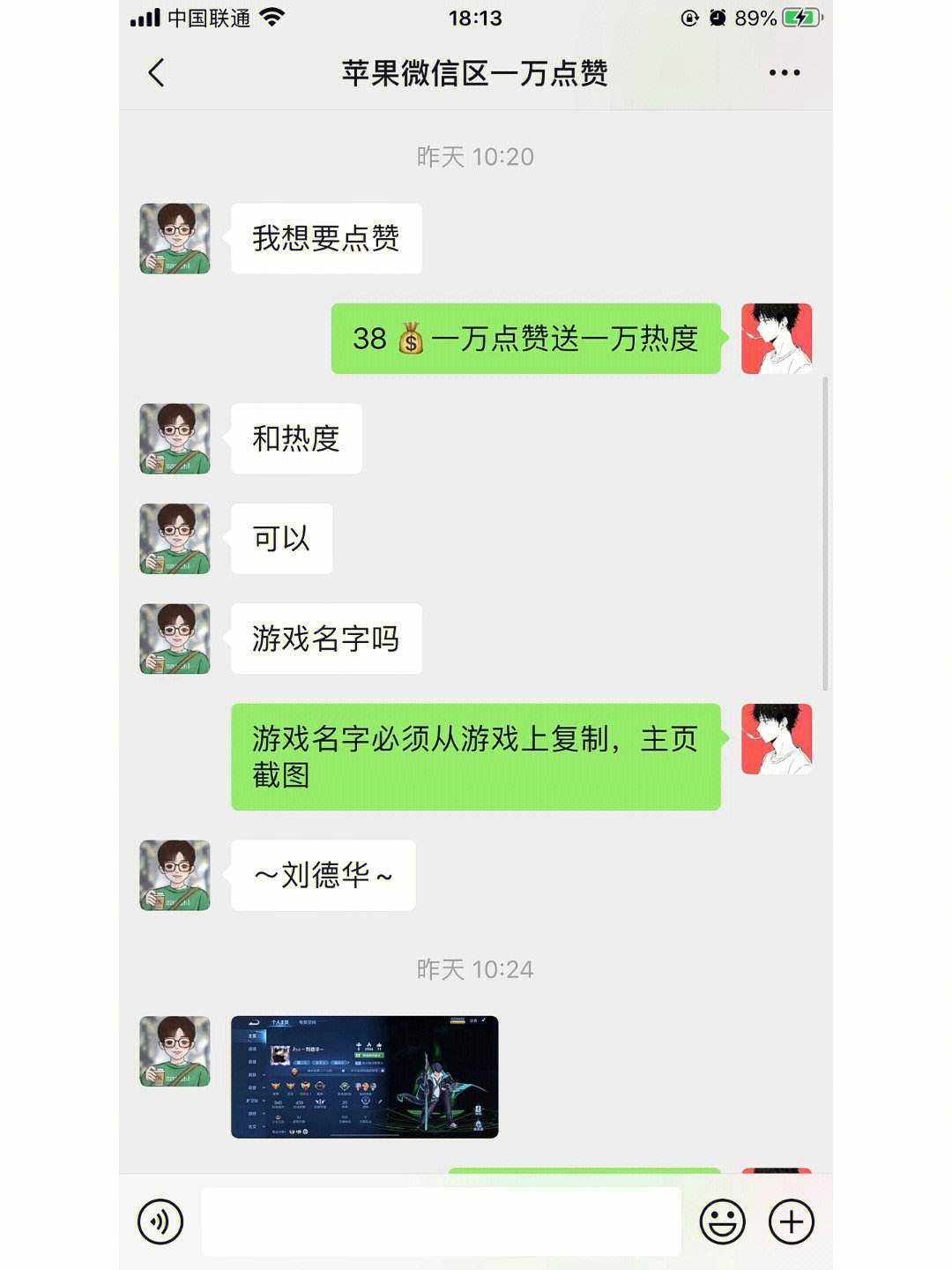Open the plus attachments menu
The image size is (952, 1270).
[791, 1222]
